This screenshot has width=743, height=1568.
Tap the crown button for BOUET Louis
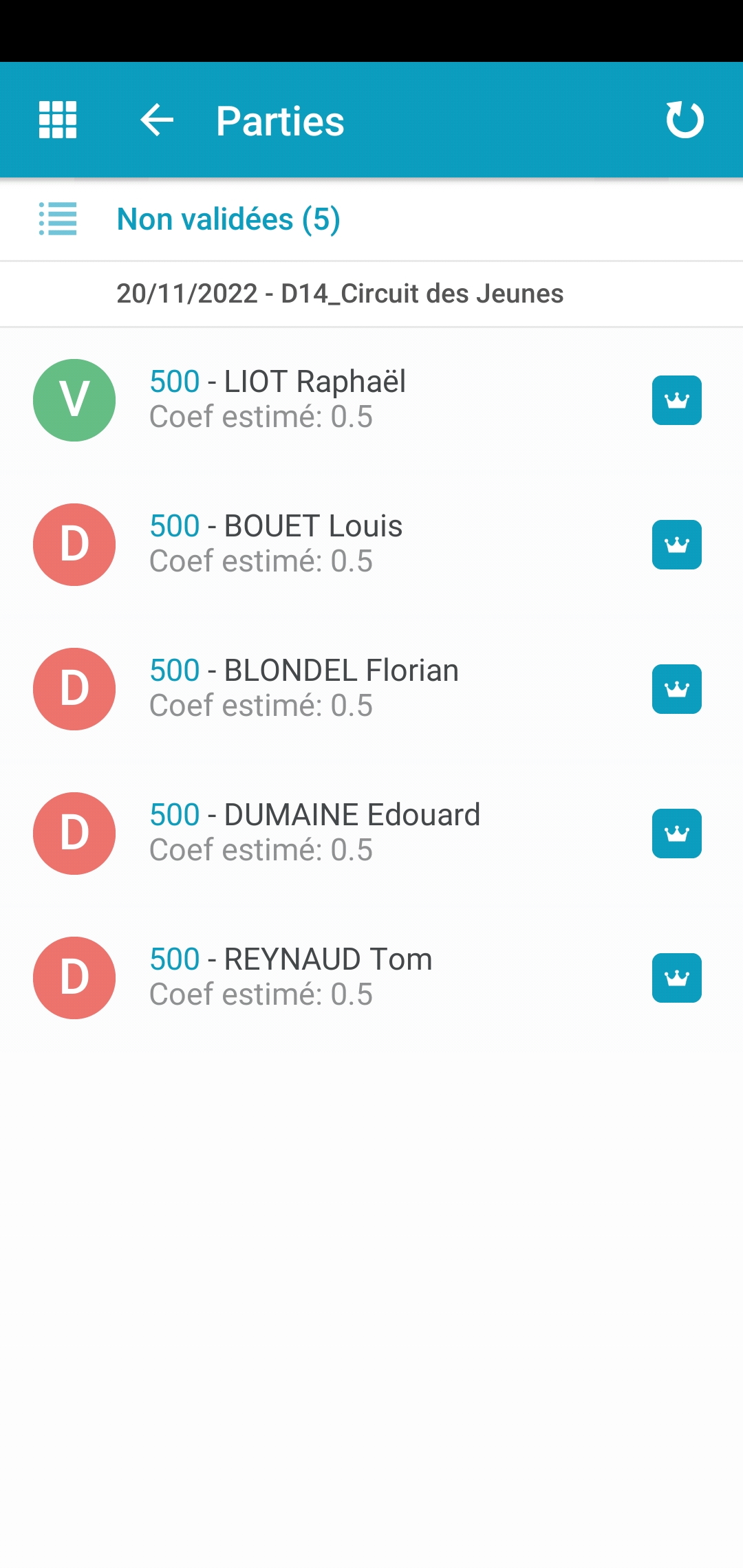coord(677,545)
